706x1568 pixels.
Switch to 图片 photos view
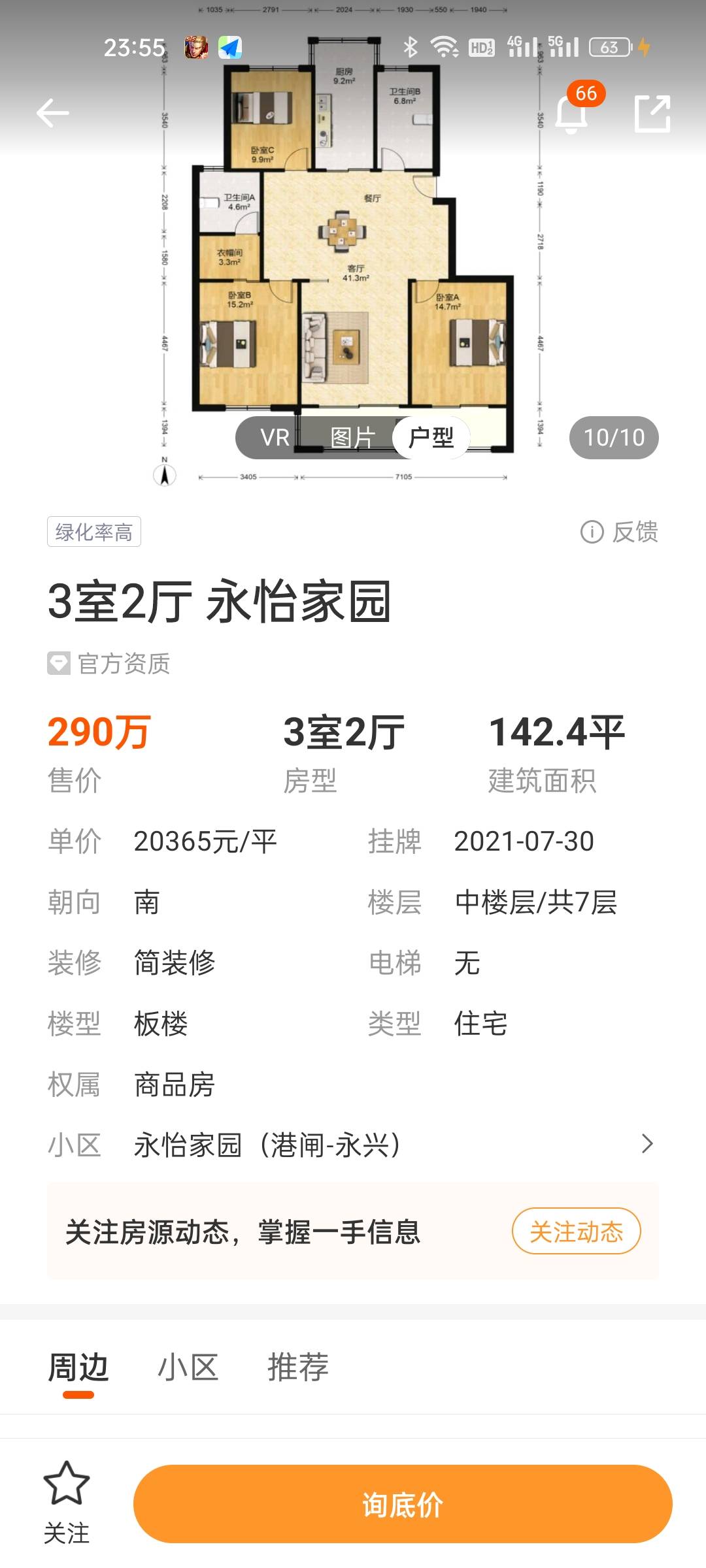click(352, 438)
